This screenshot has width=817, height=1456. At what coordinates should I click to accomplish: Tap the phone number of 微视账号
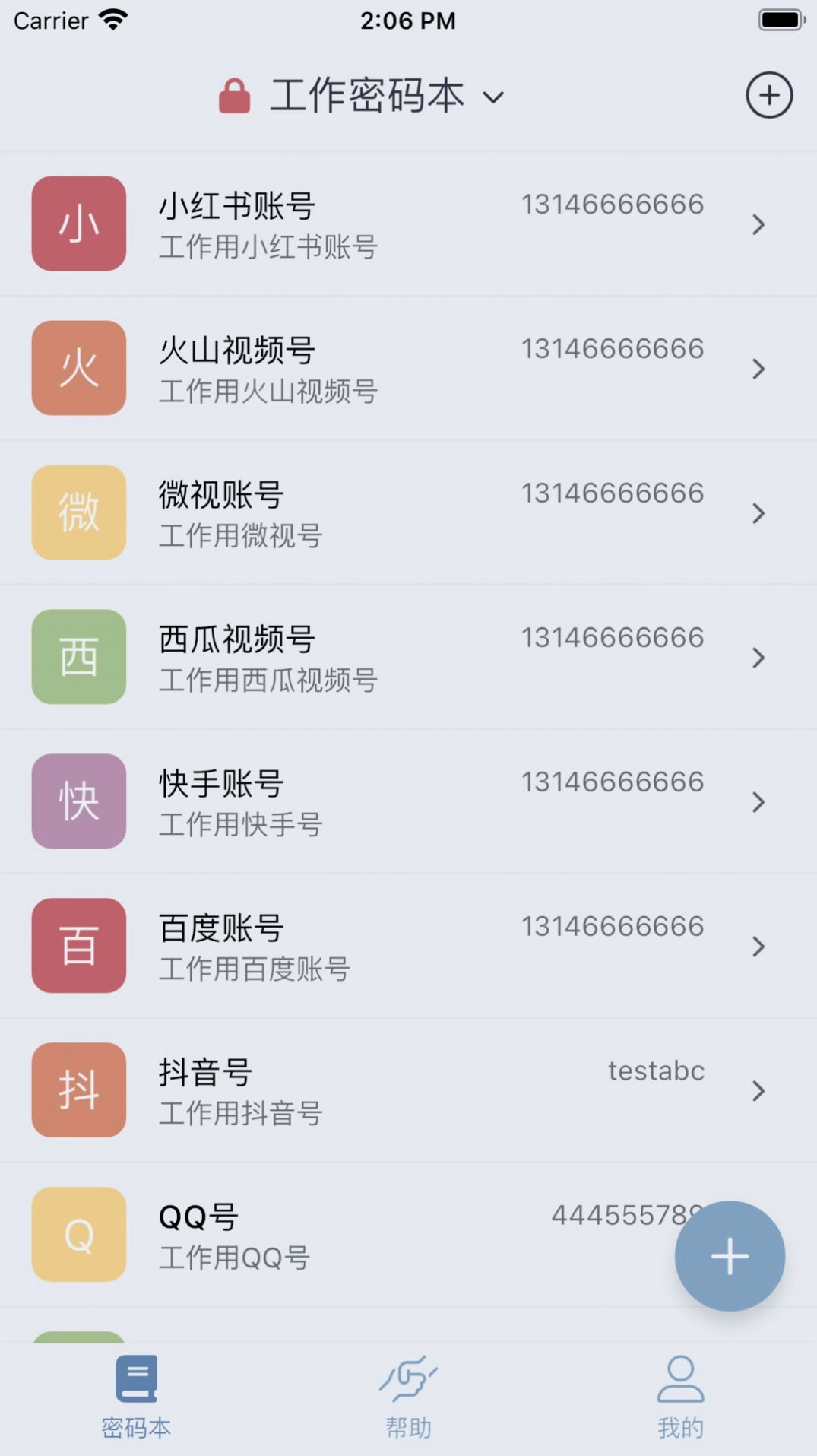coord(613,493)
